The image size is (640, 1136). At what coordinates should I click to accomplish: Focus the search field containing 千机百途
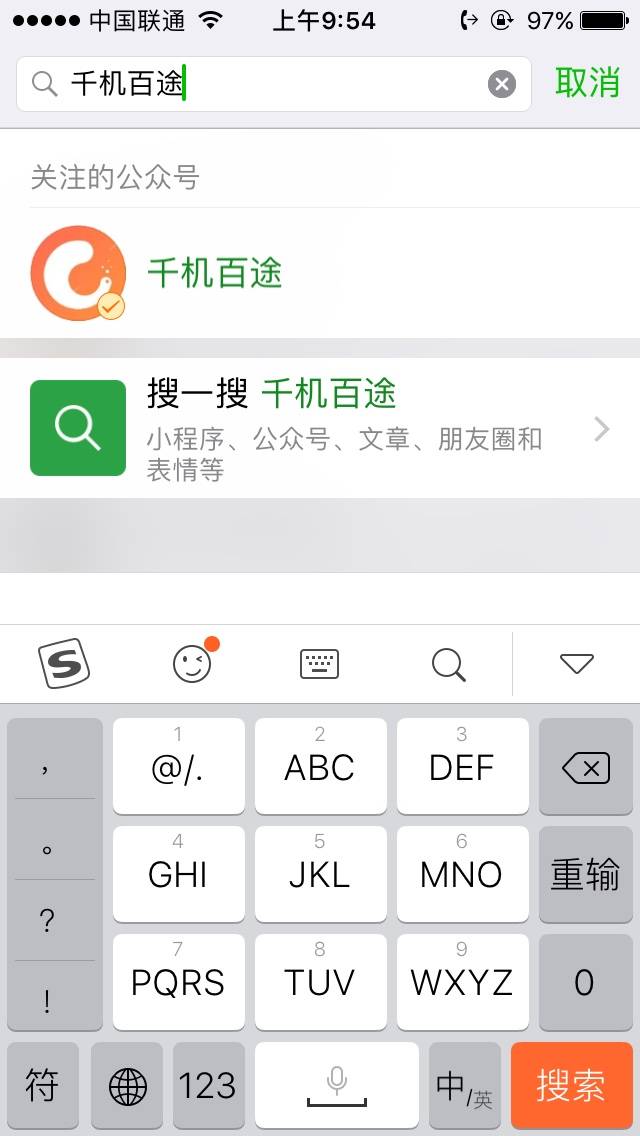pyautogui.click(x=273, y=84)
